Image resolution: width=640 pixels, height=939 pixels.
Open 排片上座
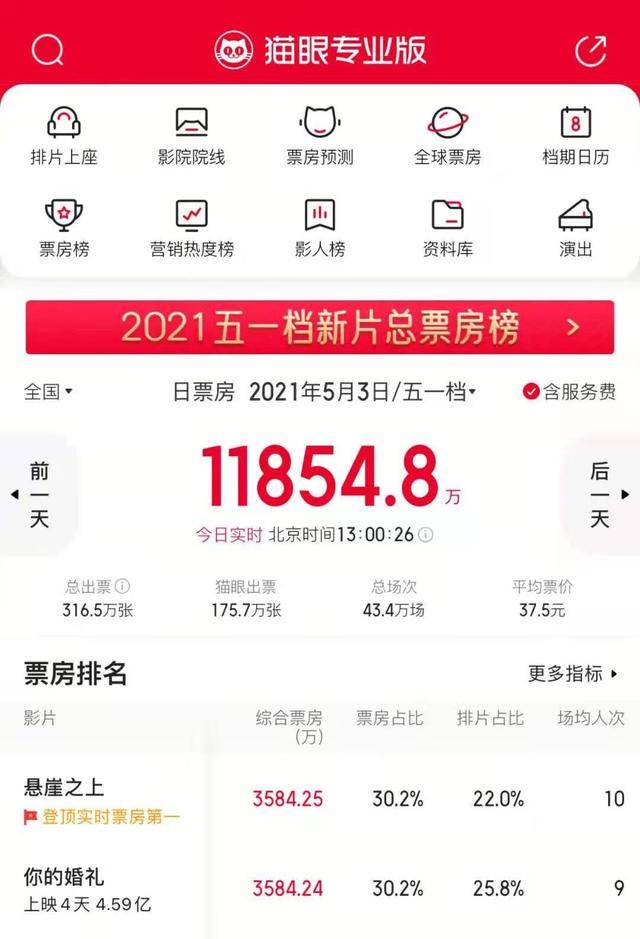(x=63, y=136)
